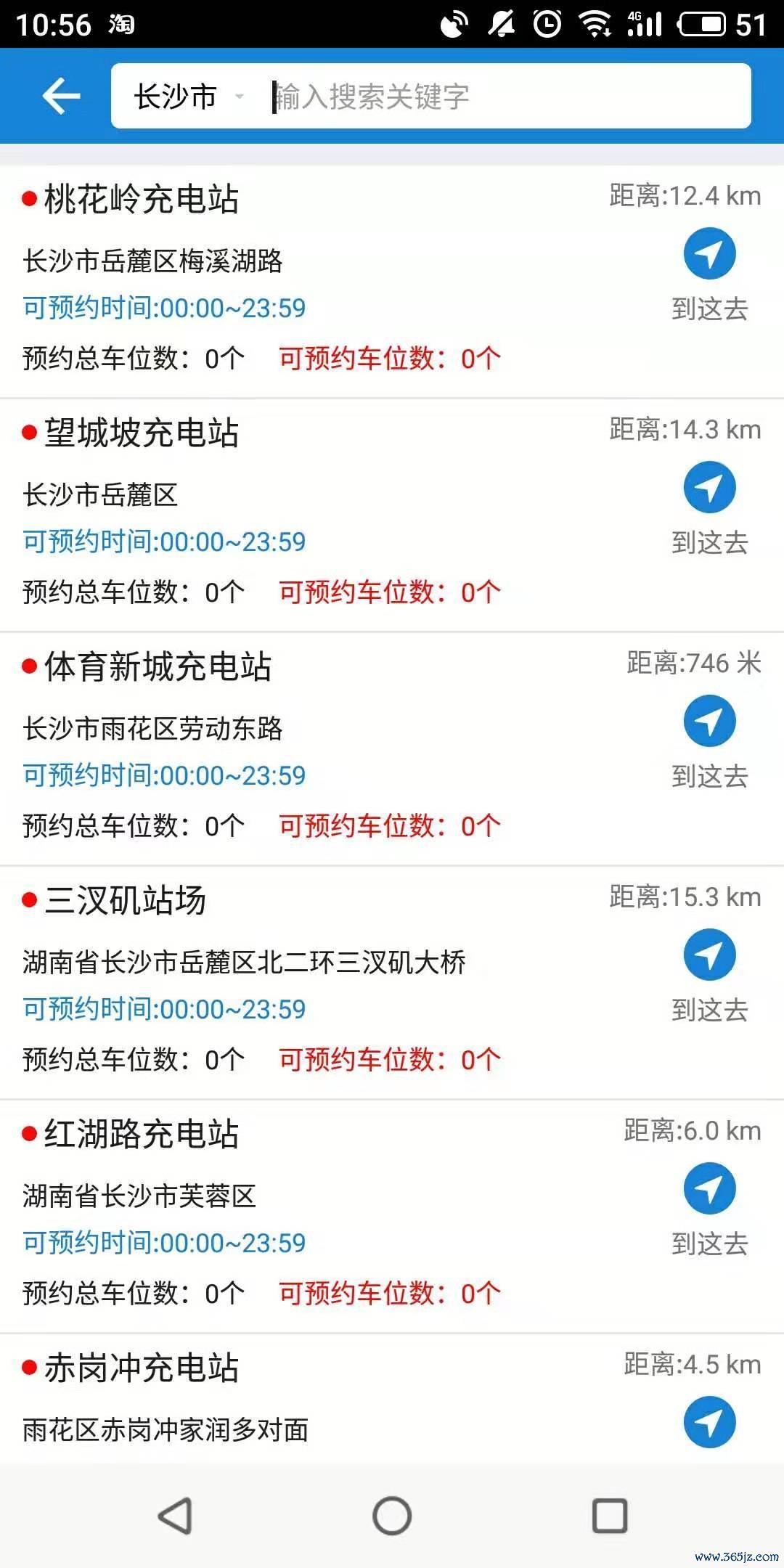Image resolution: width=784 pixels, height=1568 pixels.
Task: Tap the reservation time 00:00~23:59 link
Action: click(163, 308)
